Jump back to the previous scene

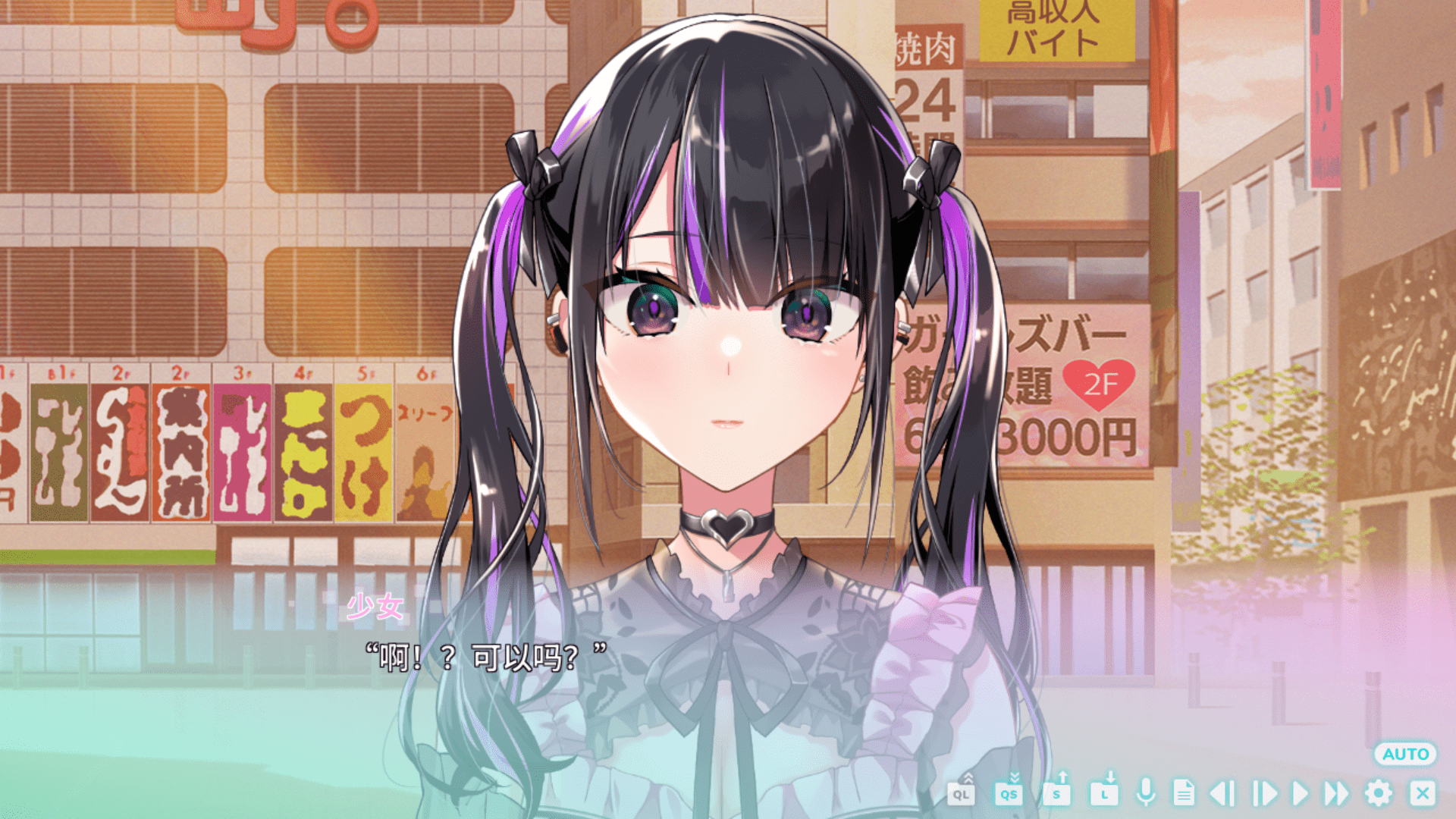(x=1222, y=793)
